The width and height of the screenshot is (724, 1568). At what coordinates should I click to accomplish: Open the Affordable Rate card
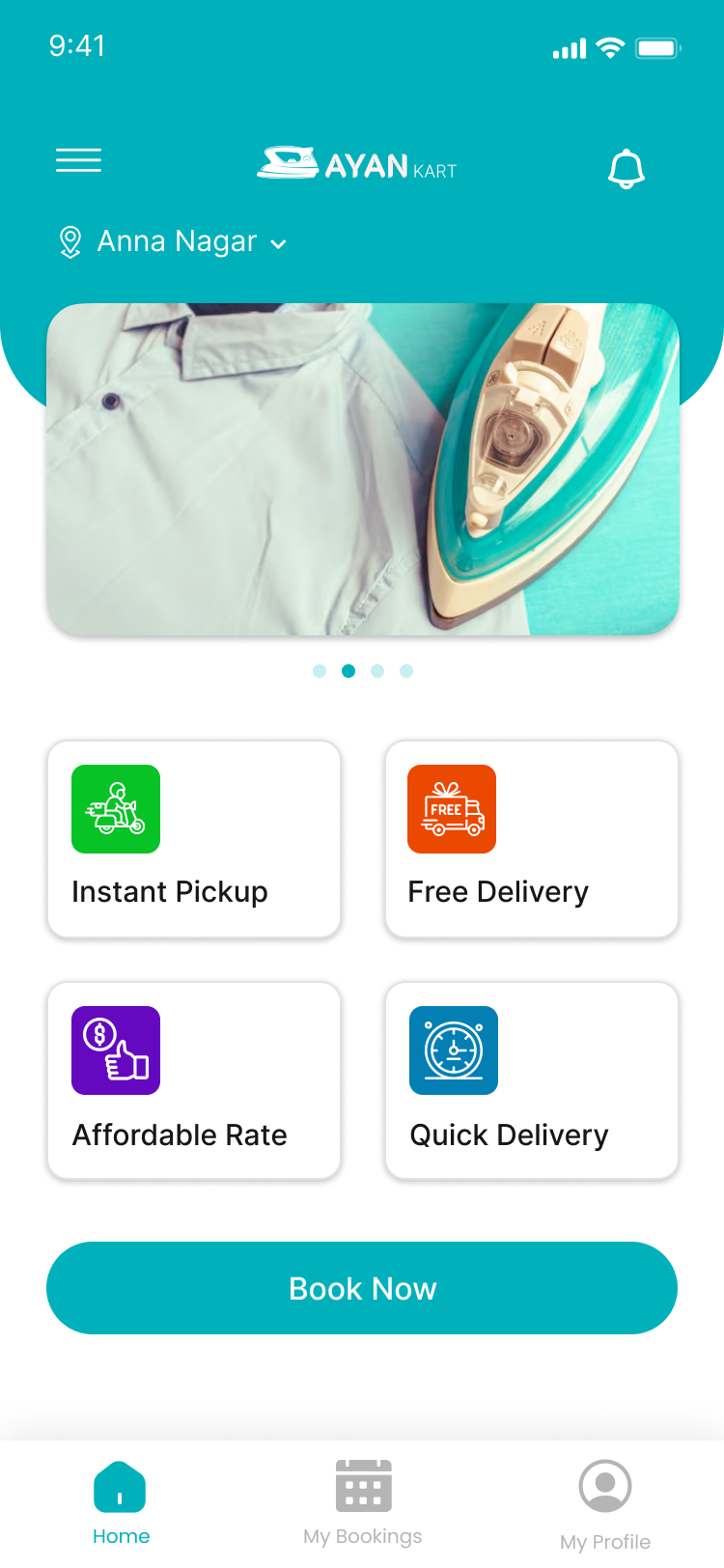tap(194, 1080)
